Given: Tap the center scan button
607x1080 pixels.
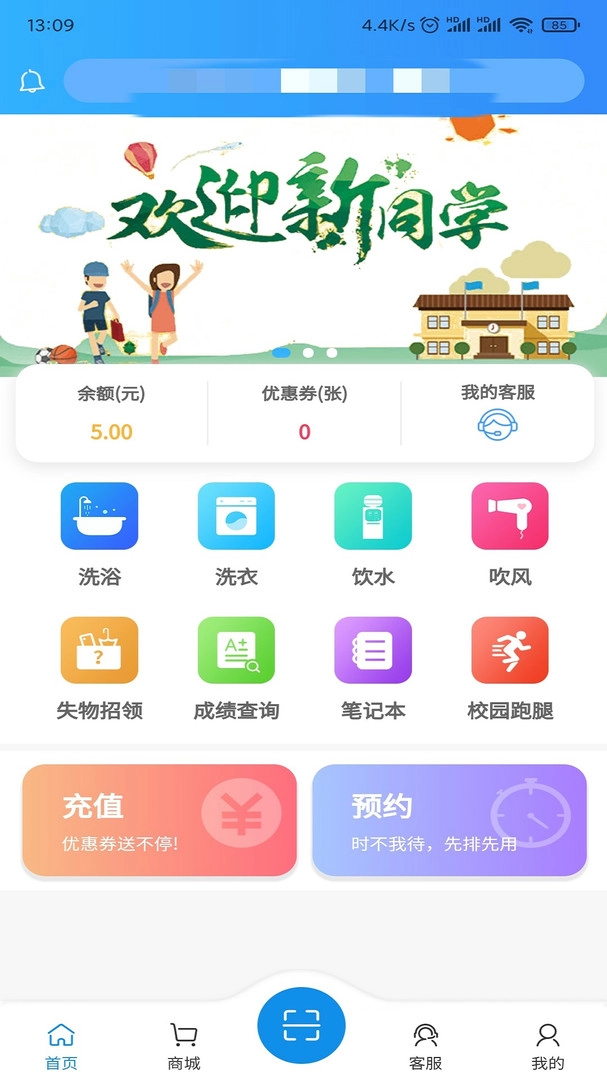Looking at the screenshot, I should click(301, 1026).
